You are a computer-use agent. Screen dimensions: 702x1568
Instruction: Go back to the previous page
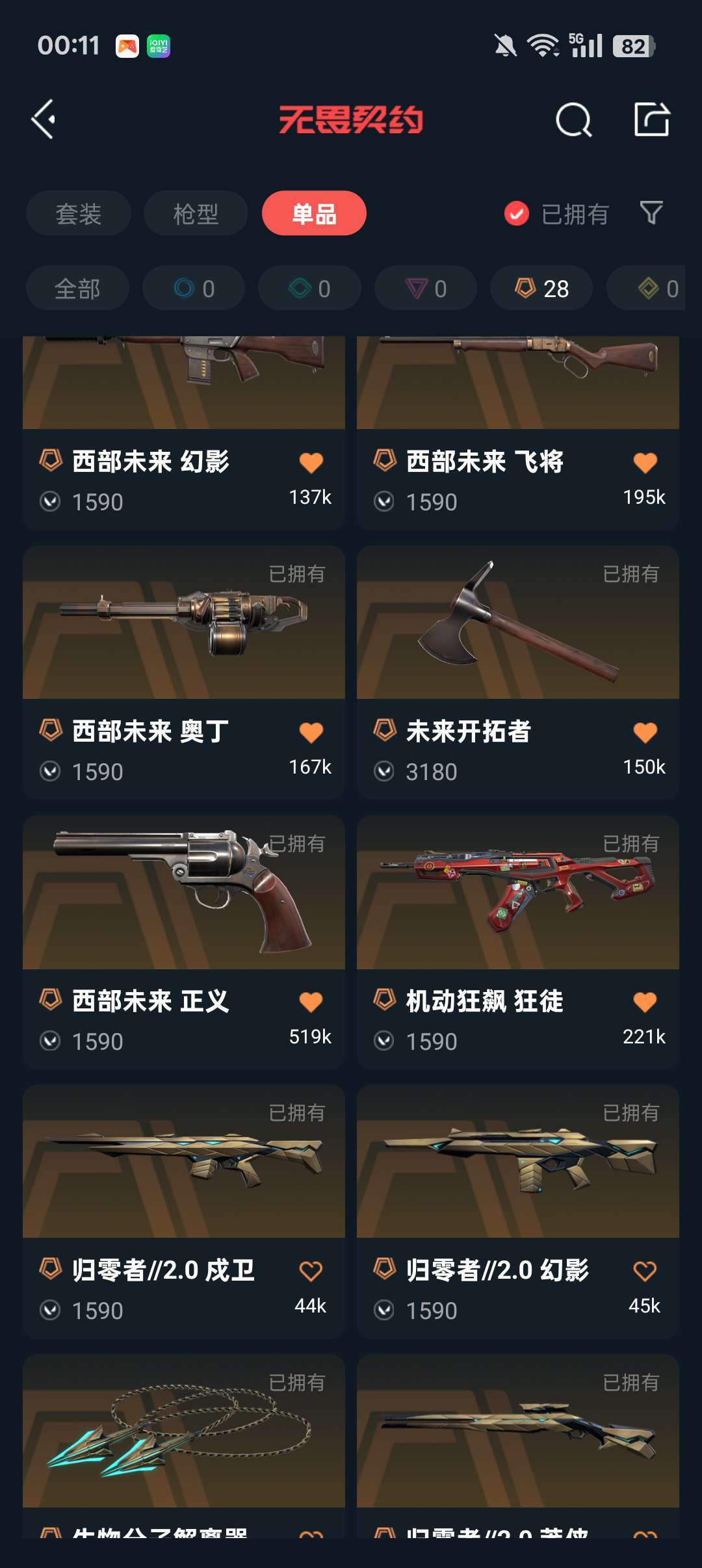tap(44, 120)
